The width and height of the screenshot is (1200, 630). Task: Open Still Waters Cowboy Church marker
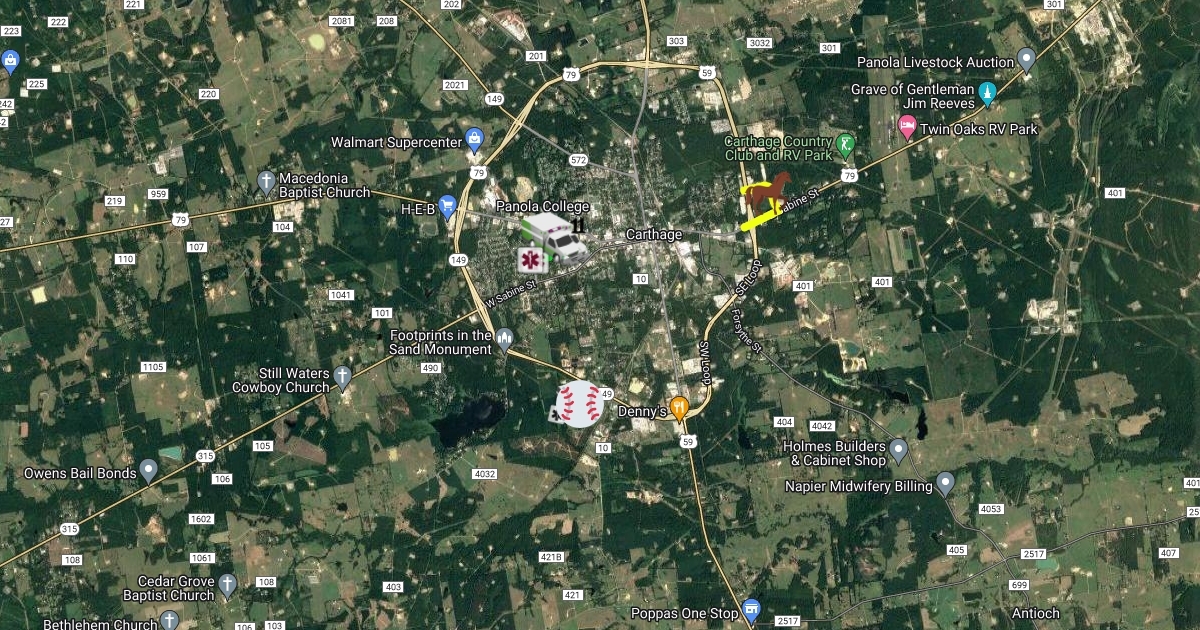coord(342,377)
